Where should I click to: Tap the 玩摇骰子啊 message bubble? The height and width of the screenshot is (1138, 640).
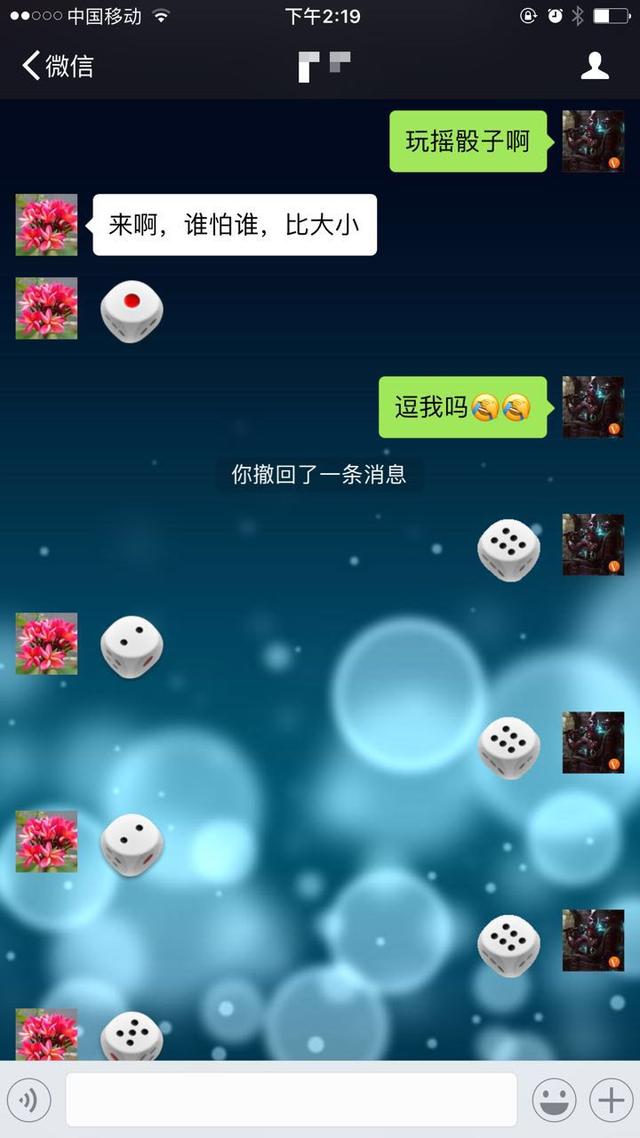(x=467, y=142)
